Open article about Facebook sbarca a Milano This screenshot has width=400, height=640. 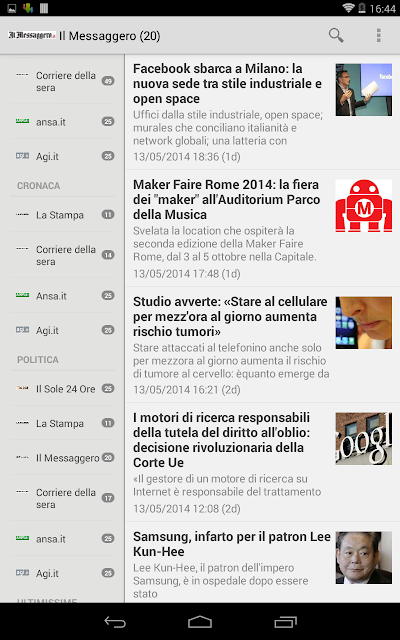coord(262,112)
